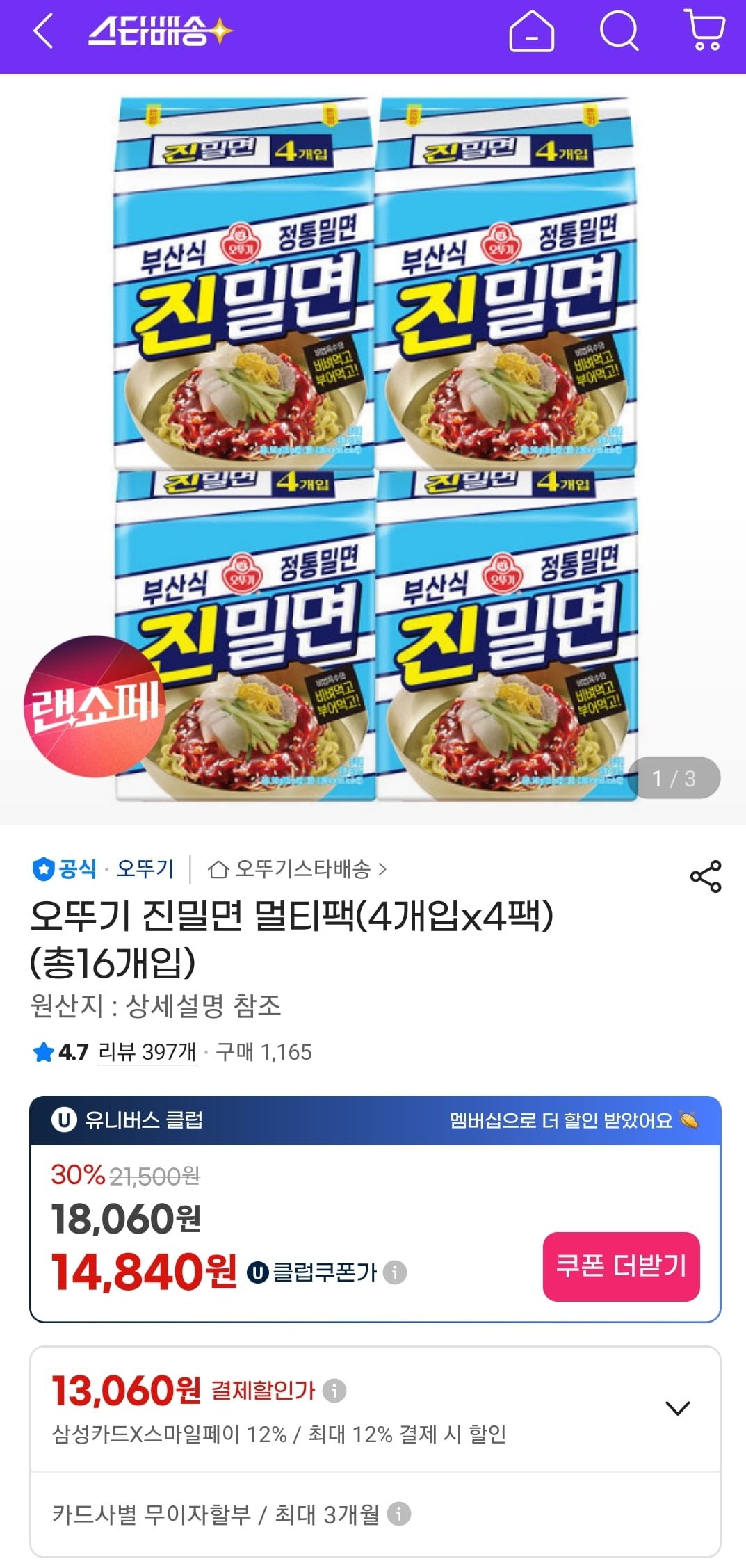Share this product
The image size is (746, 1568).
(x=706, y=876)
